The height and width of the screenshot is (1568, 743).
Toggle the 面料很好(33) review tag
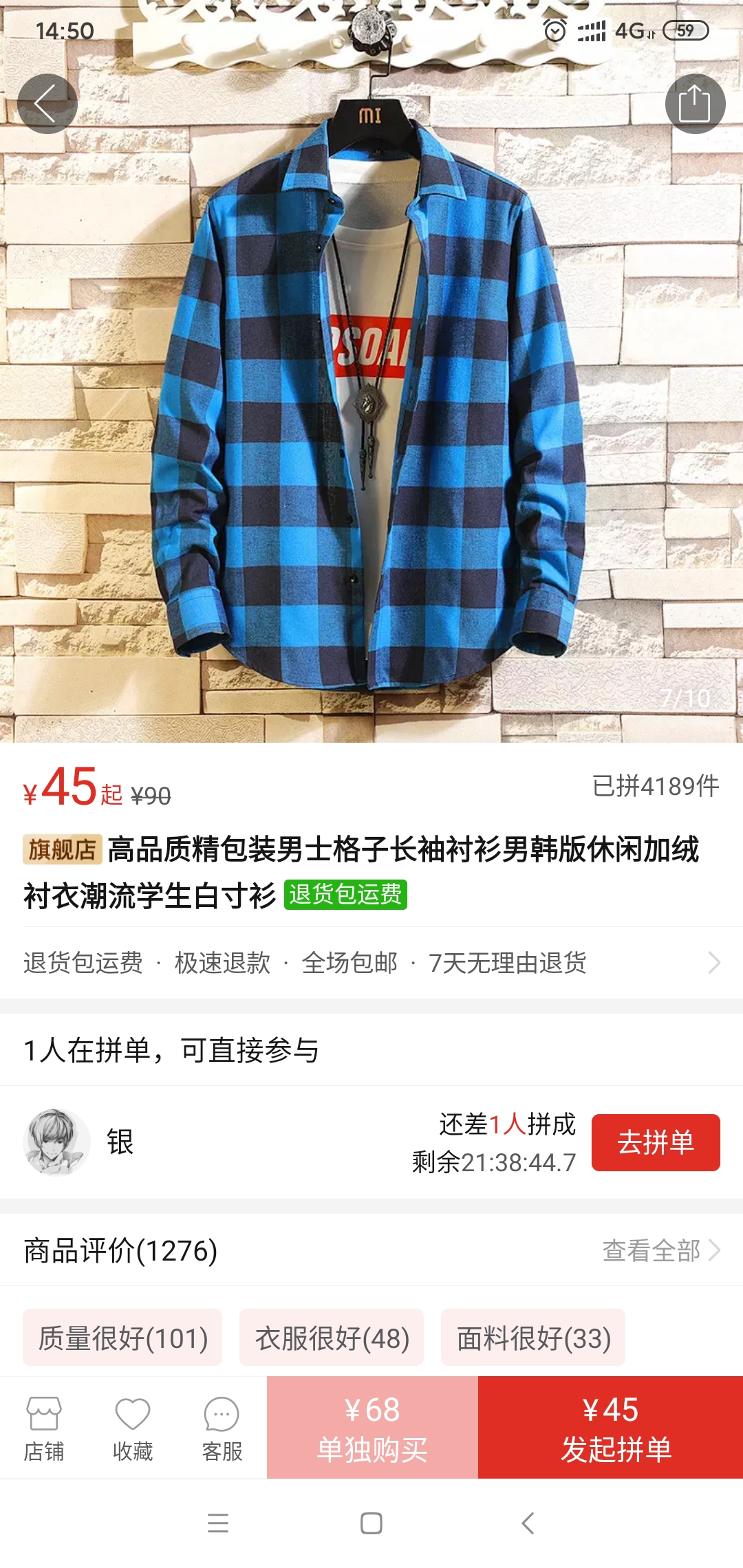(534, 1337)
